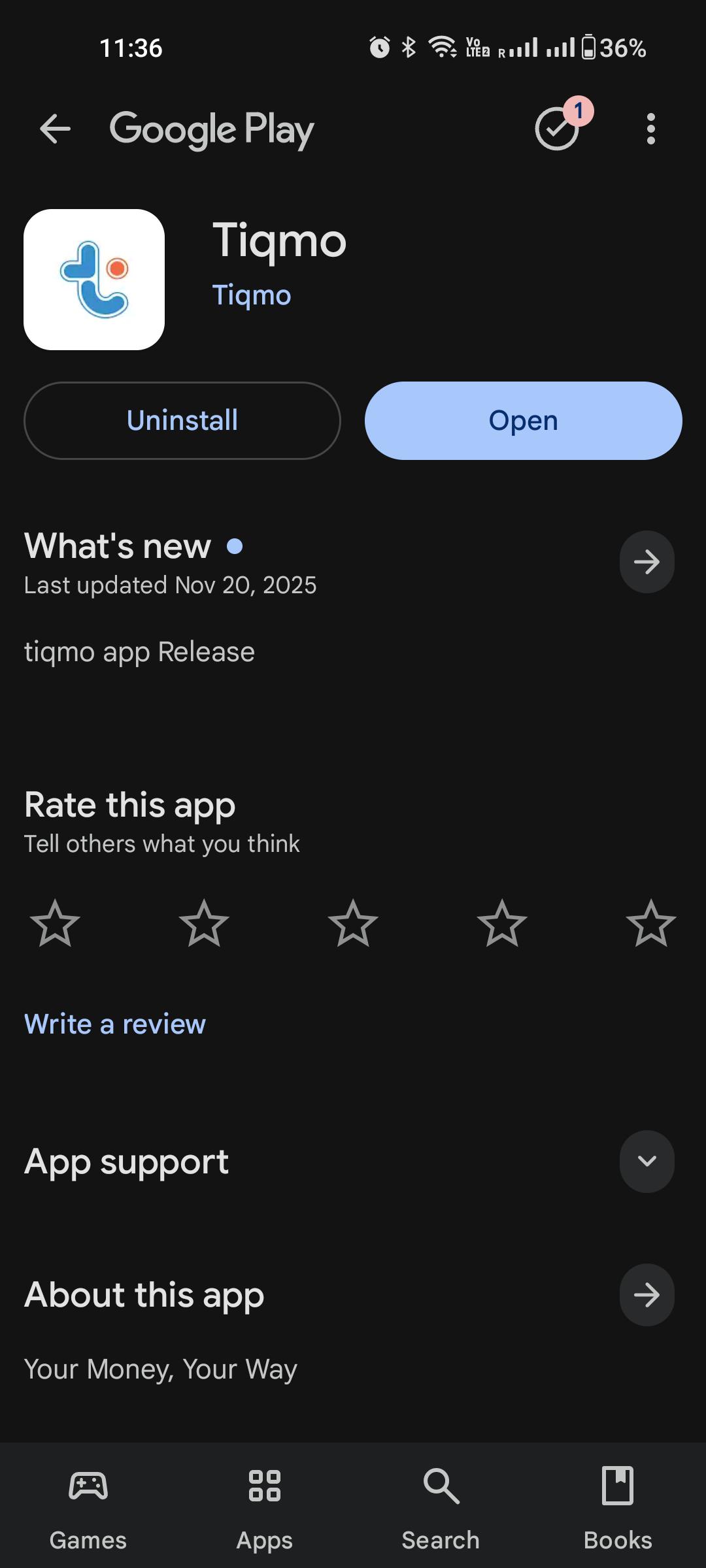Open the three-dot overflow menu
The height and width of the screenshot is (1568, 706).
point(650,129)
